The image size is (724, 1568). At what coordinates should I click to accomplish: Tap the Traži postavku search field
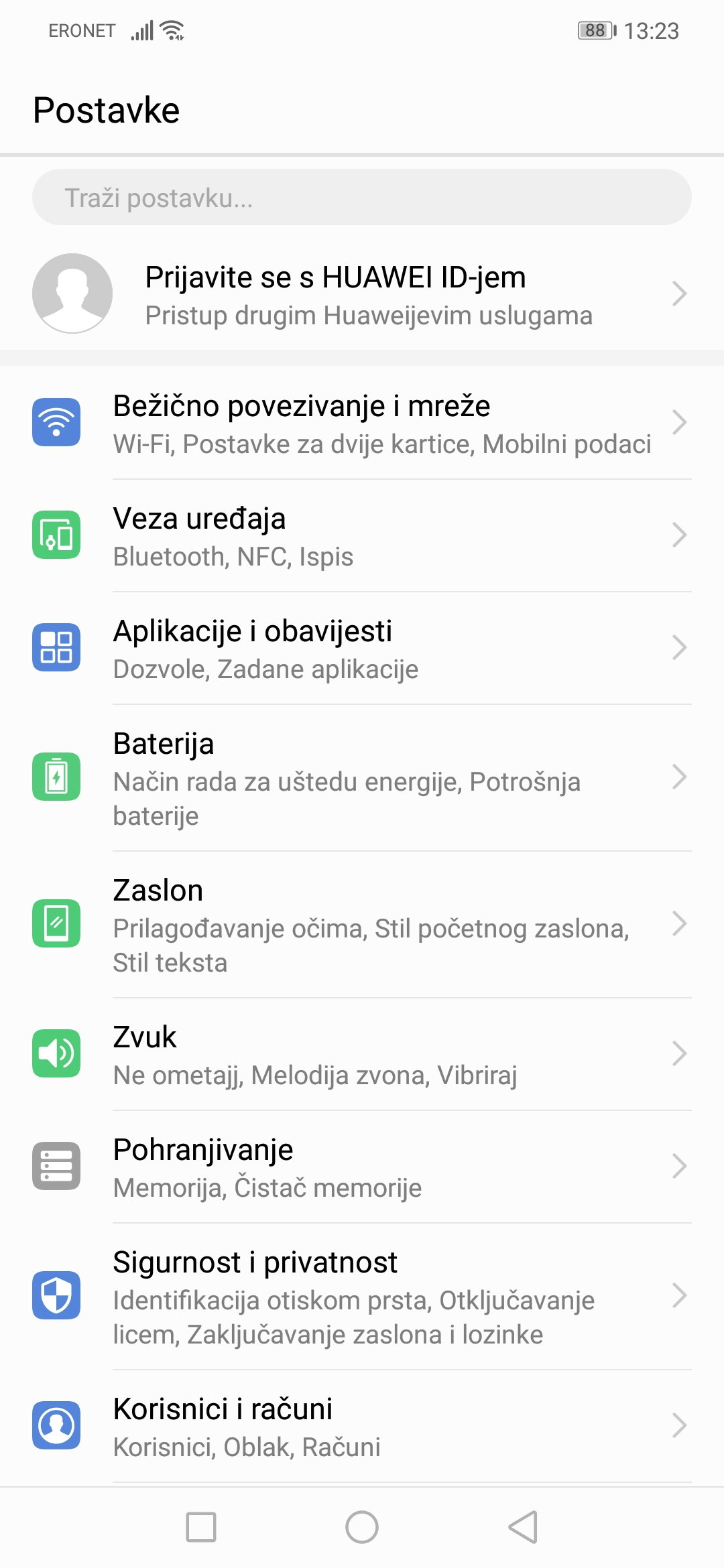pyautogui.click(x=362, y=198)
